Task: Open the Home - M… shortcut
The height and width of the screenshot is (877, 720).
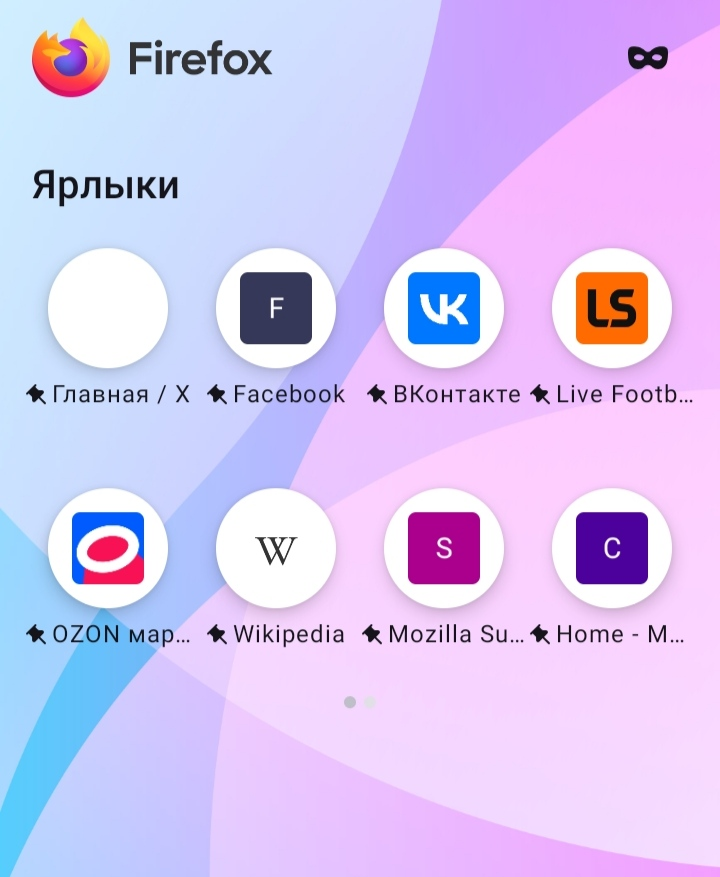Action: [612, 548]
